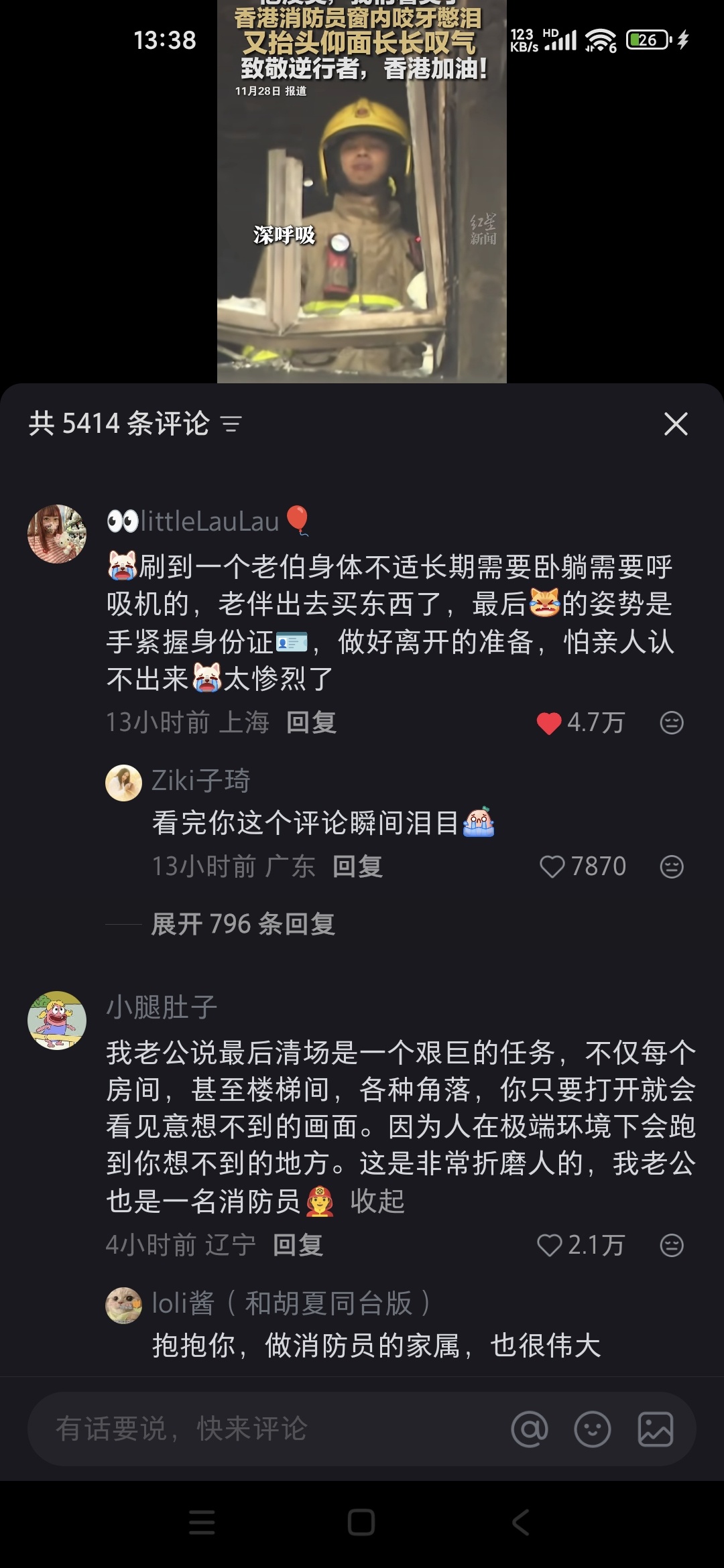The height and width of the screenshot is (1568, 724).
Task: Like littleLauLau's comment
Action: pyautogui.click(x=549, y=723)
